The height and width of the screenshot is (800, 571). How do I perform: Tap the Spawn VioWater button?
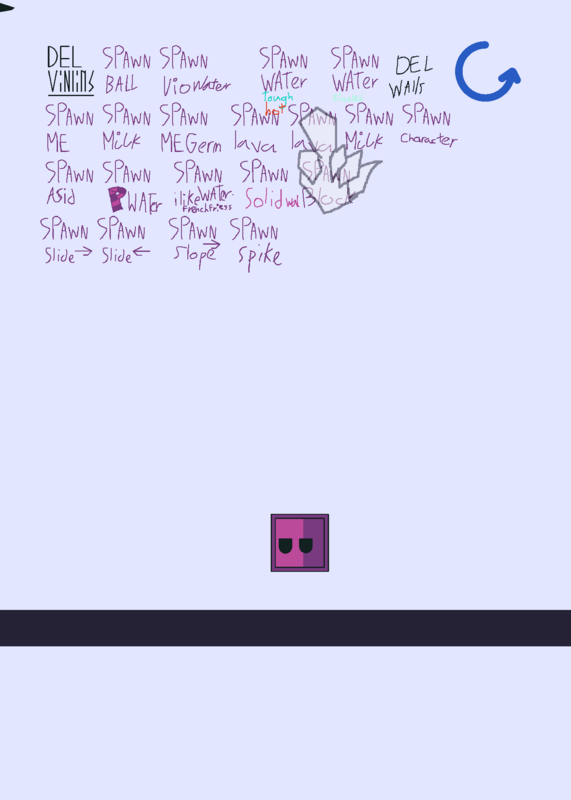tap(195, 71)
